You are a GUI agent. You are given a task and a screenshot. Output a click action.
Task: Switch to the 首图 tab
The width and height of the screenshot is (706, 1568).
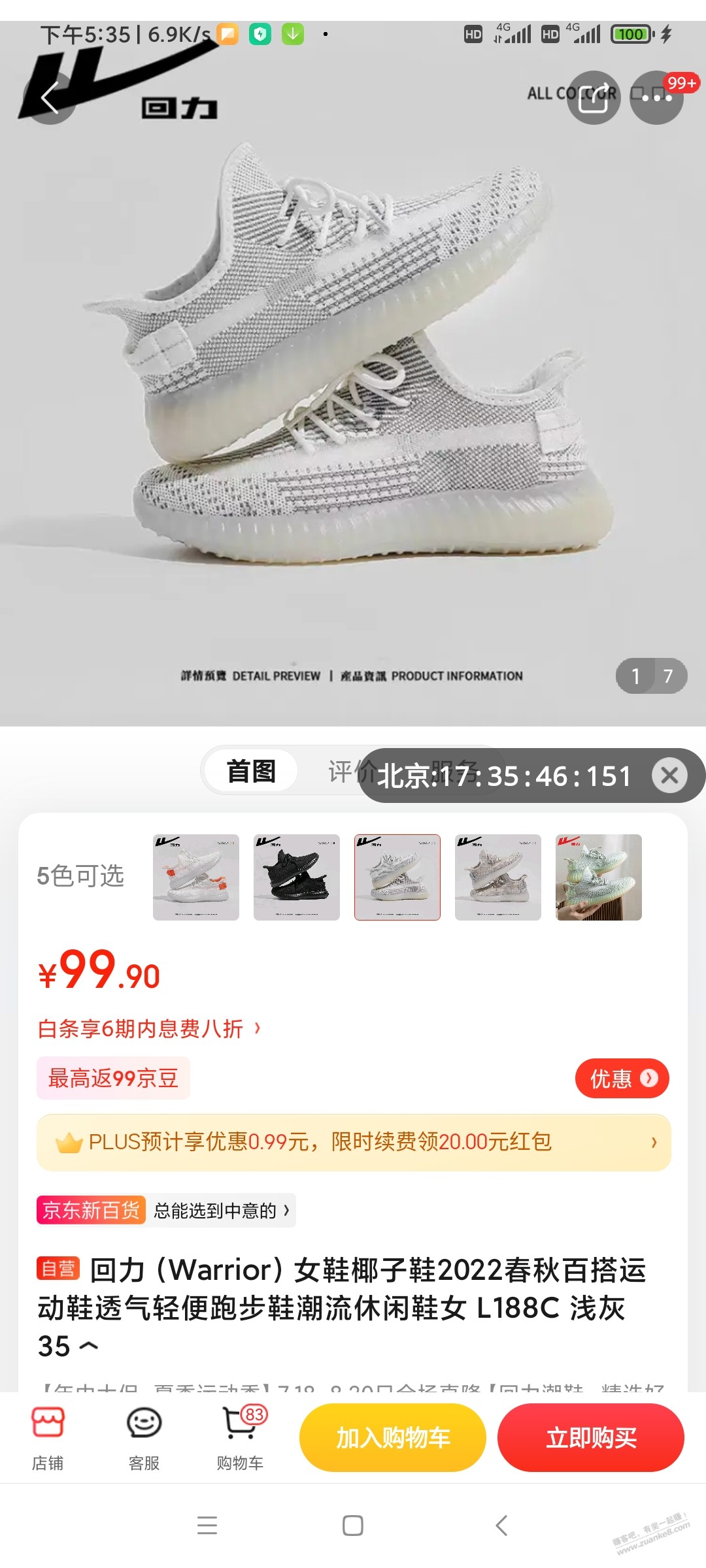251,771
